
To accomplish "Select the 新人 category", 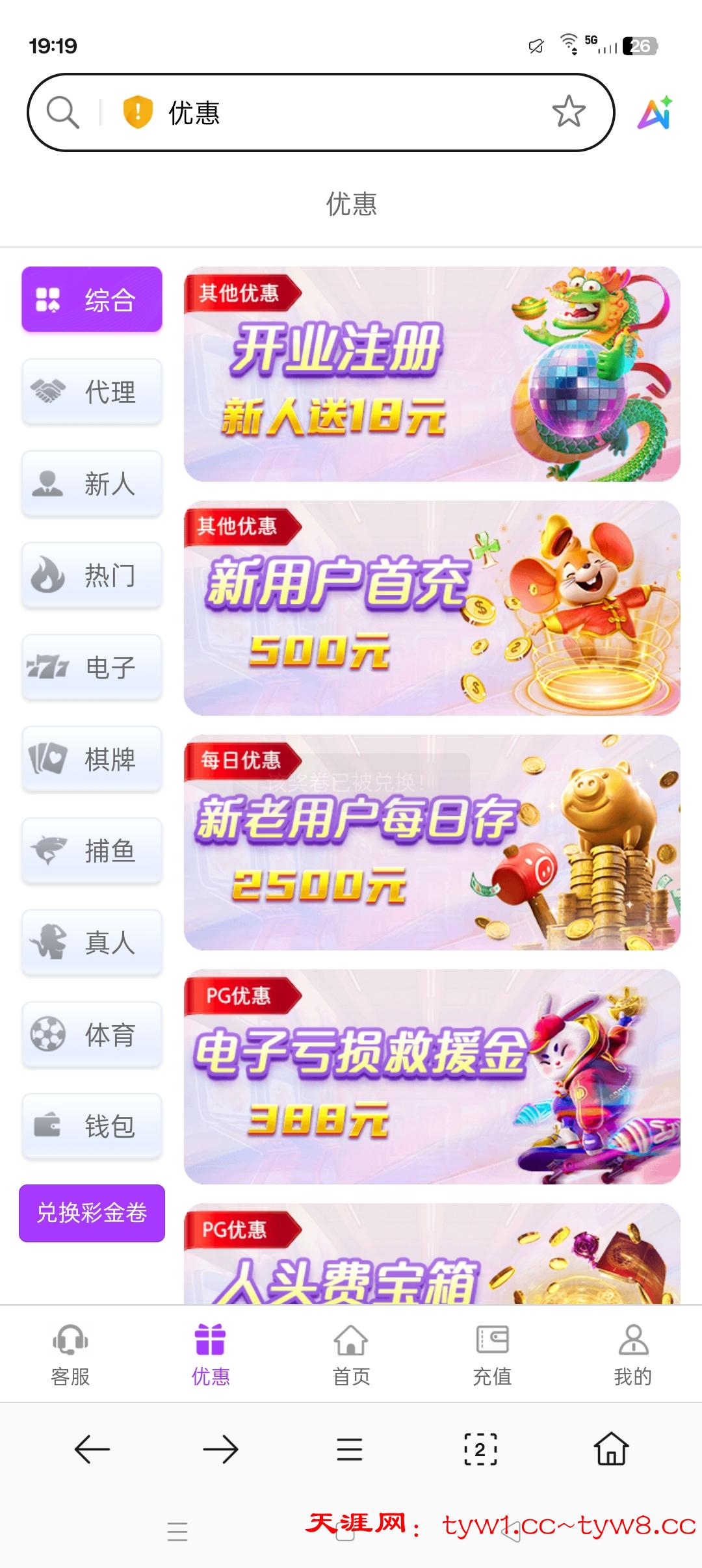I will pyautogui.click(x=92, y=484).
